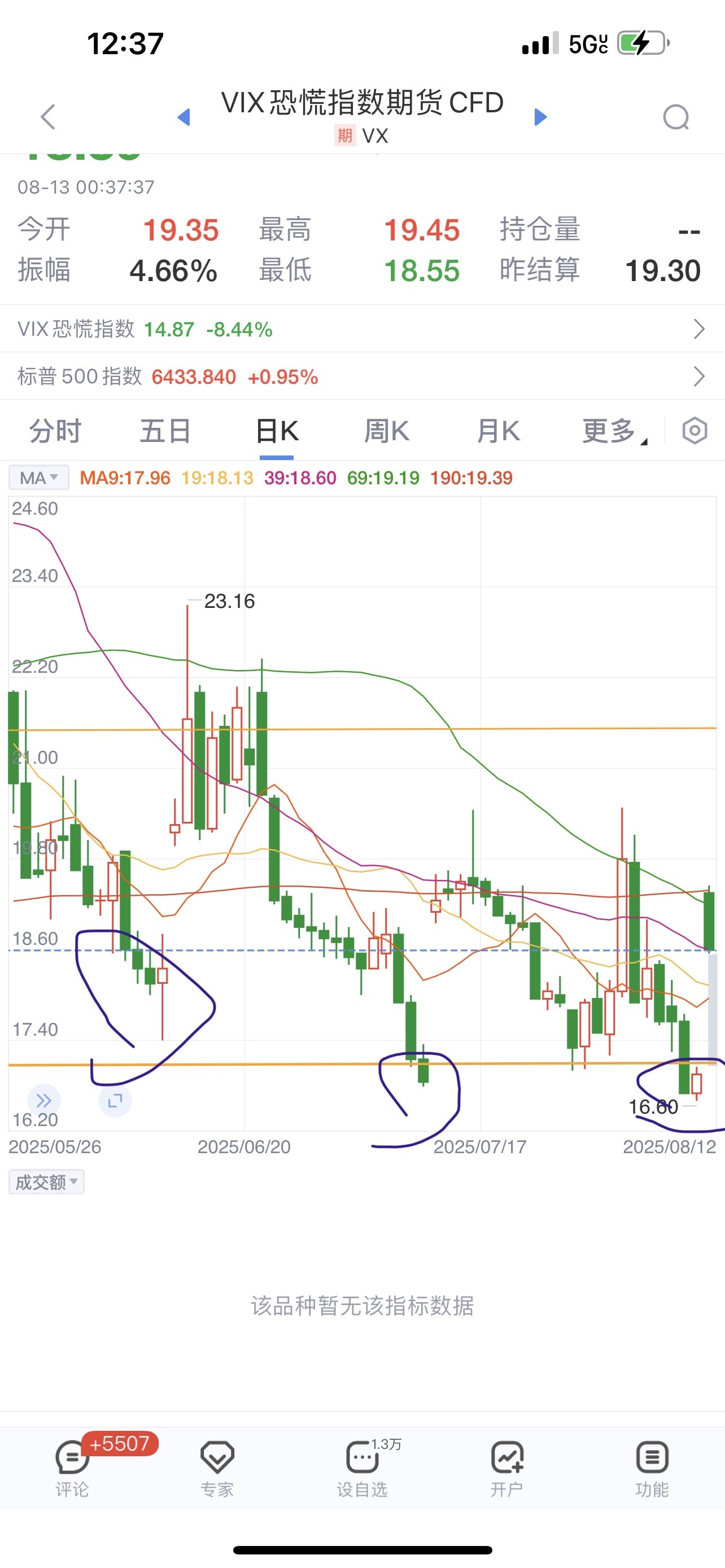Switch to the previous instrument with left triangle
This screenshot has height=1568, width=725.
click(184, 117)
